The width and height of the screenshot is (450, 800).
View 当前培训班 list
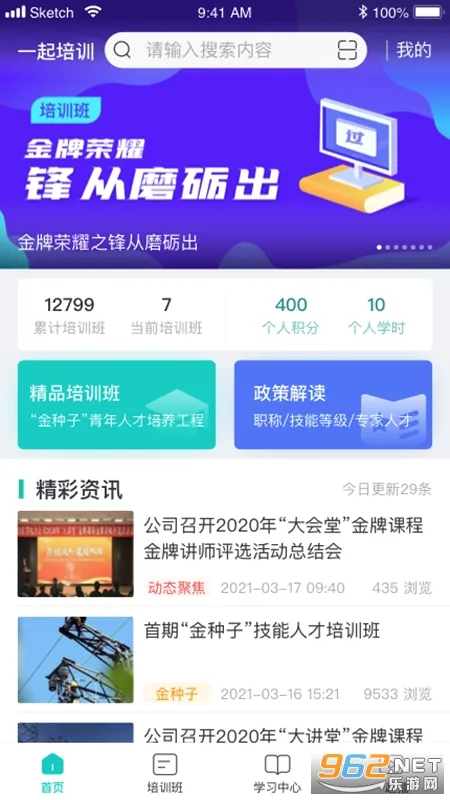[166, 315]
